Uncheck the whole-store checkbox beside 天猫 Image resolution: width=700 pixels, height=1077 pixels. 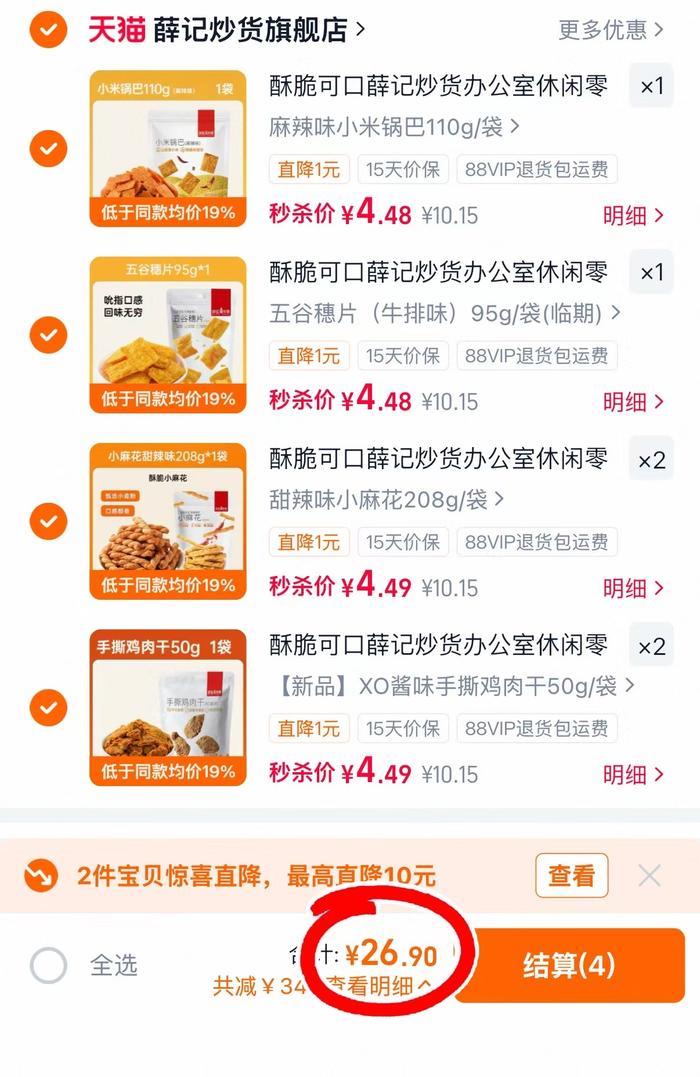coord(49,30)
